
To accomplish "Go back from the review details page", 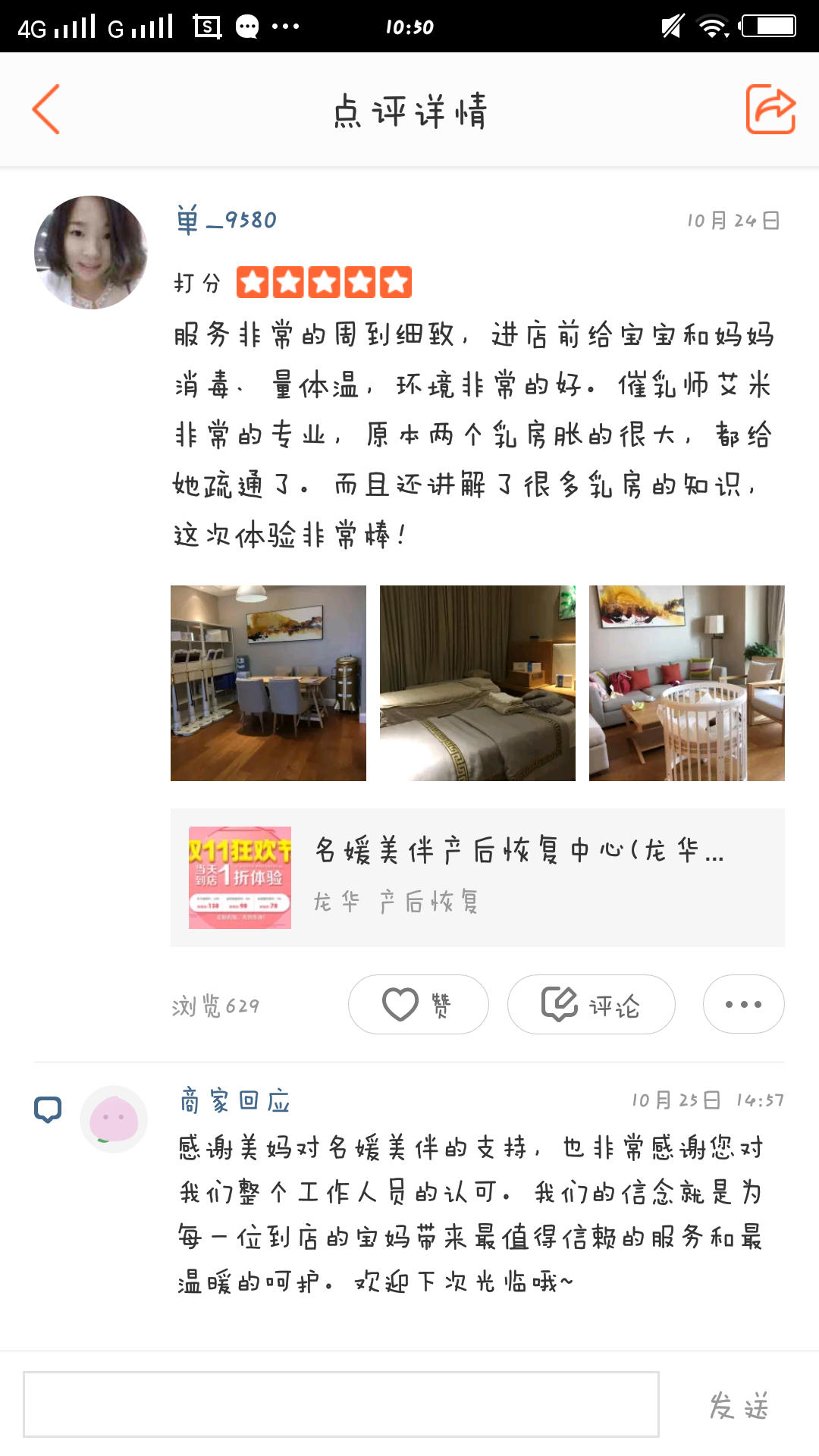I will [x=46, y=110].
